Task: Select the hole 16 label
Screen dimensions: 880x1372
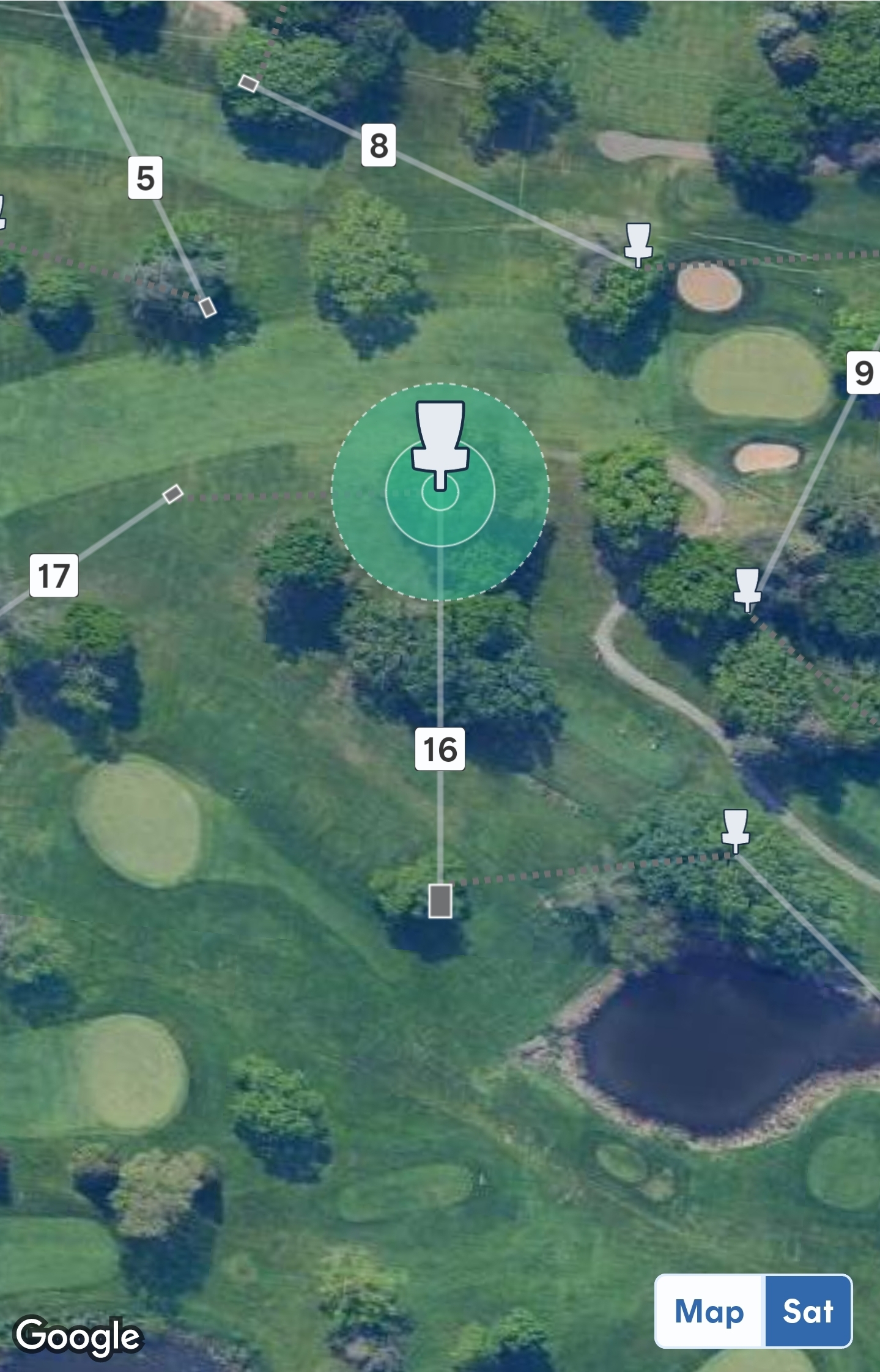Action: click(x=440, y=749)
